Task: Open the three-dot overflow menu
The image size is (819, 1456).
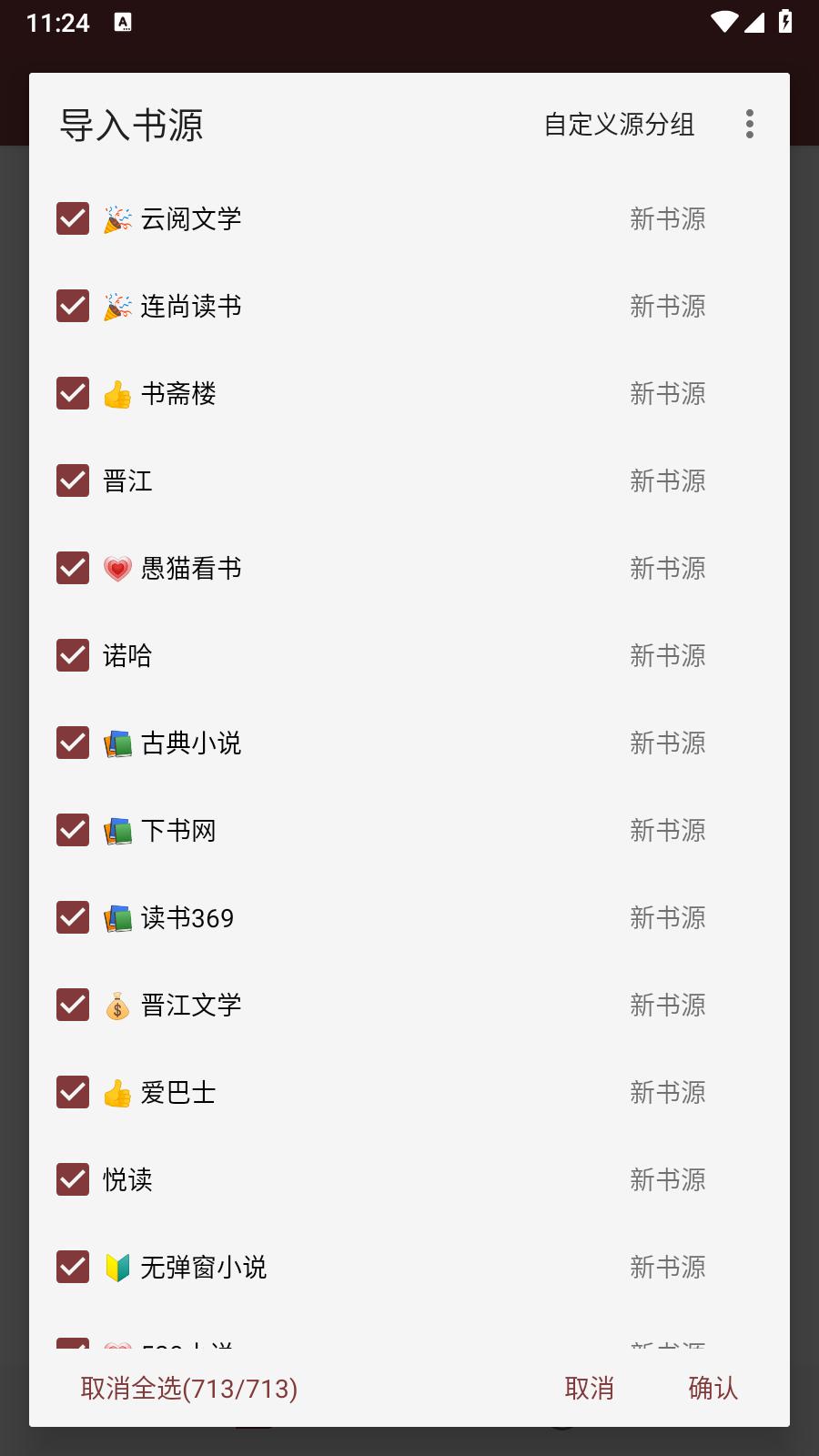Action: (x=749, y=125)
